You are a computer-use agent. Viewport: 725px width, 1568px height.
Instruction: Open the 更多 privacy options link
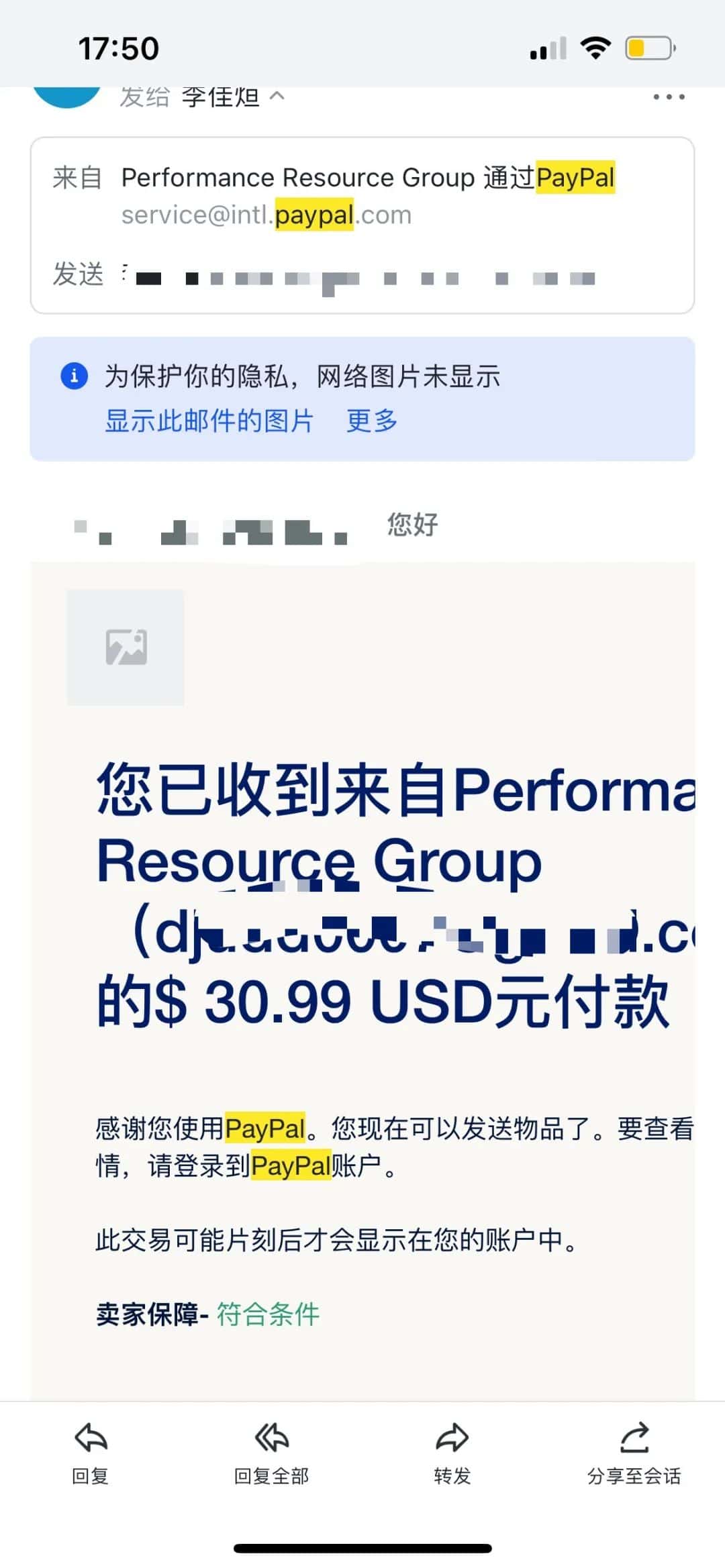[372, 421]
